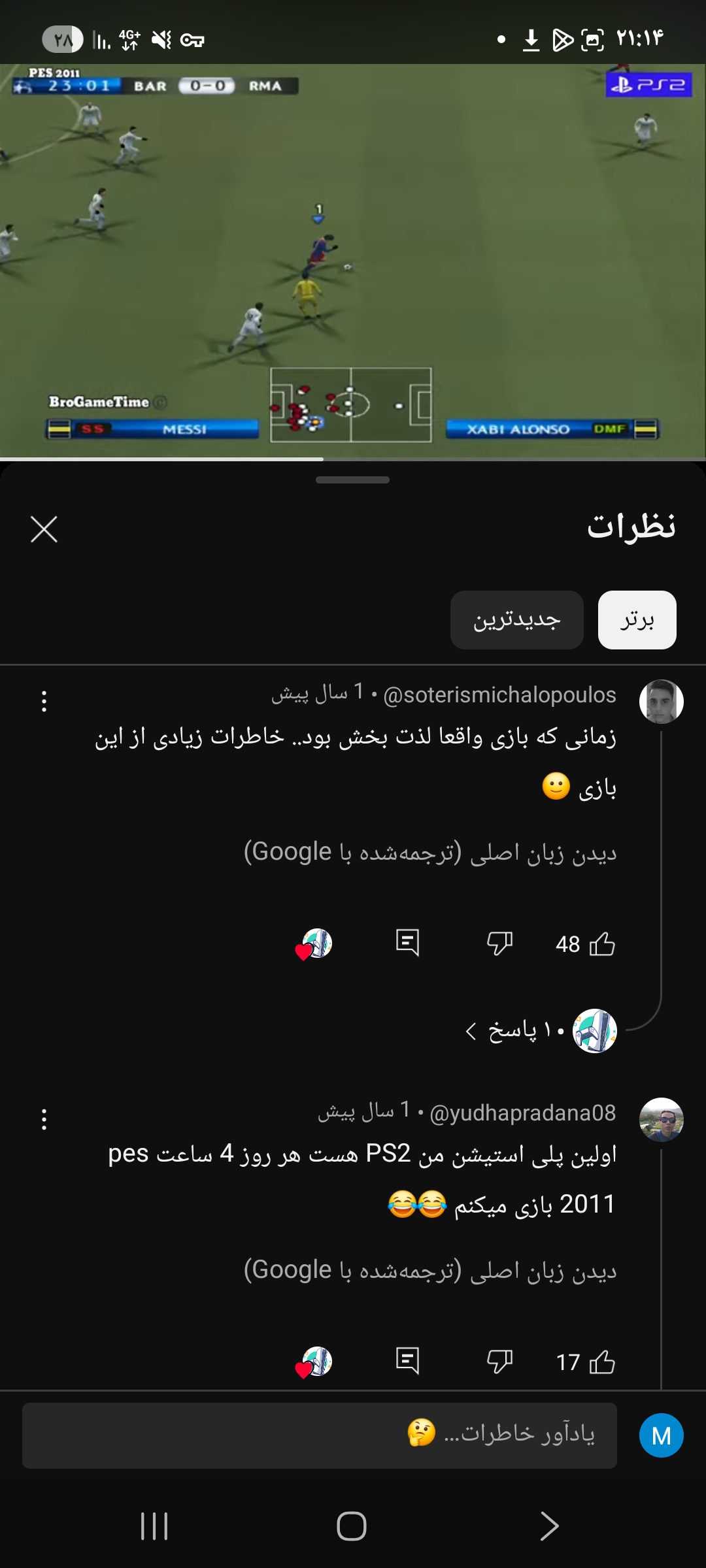This screenshot has height=1568, width=706.
Task: Open @soterismichalopoulos profile picture
Action: pyautogui.click(x=661, y=702)
